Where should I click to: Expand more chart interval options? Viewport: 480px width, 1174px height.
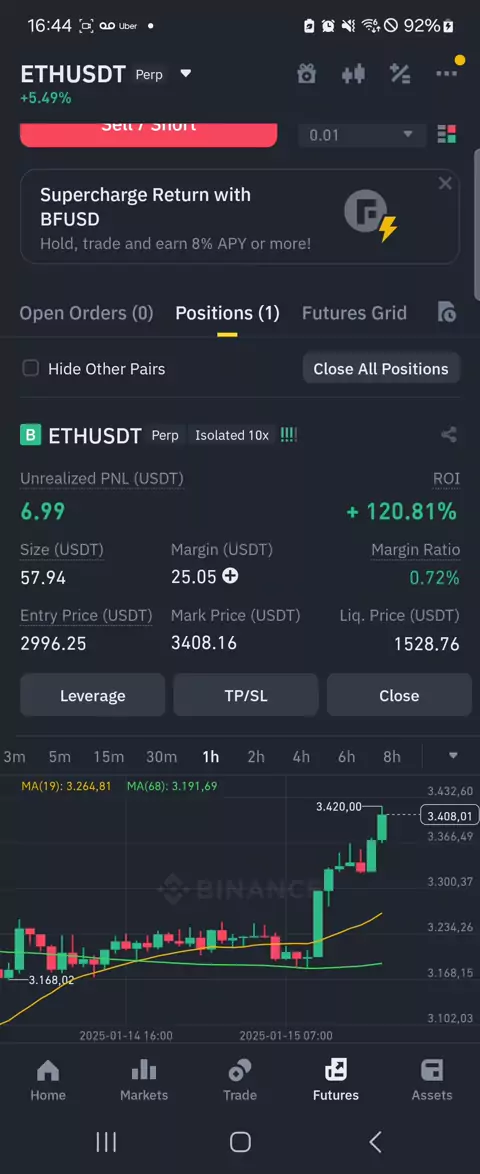(452, 756)
